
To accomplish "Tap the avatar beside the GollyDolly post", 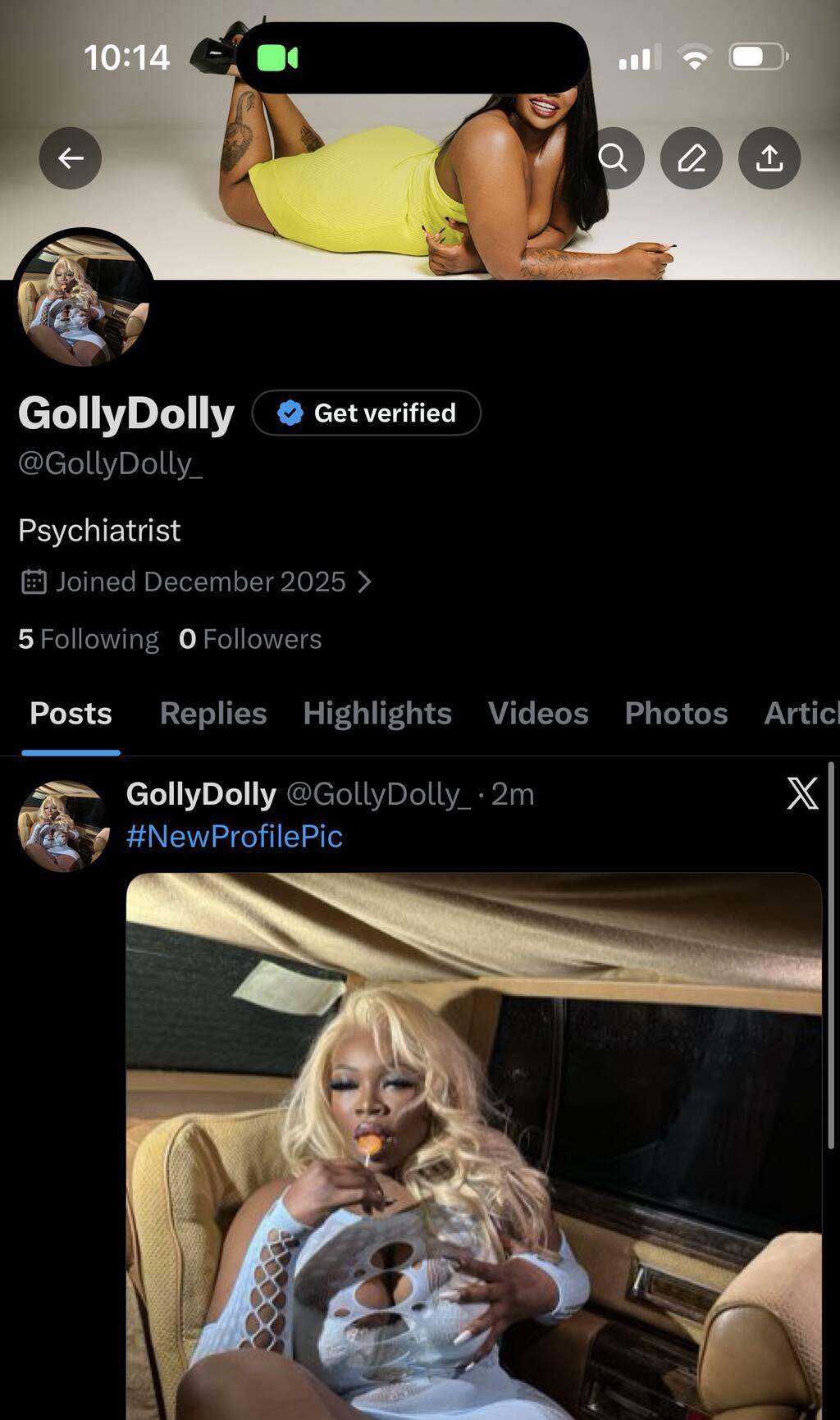I will [x=64, y=825].
